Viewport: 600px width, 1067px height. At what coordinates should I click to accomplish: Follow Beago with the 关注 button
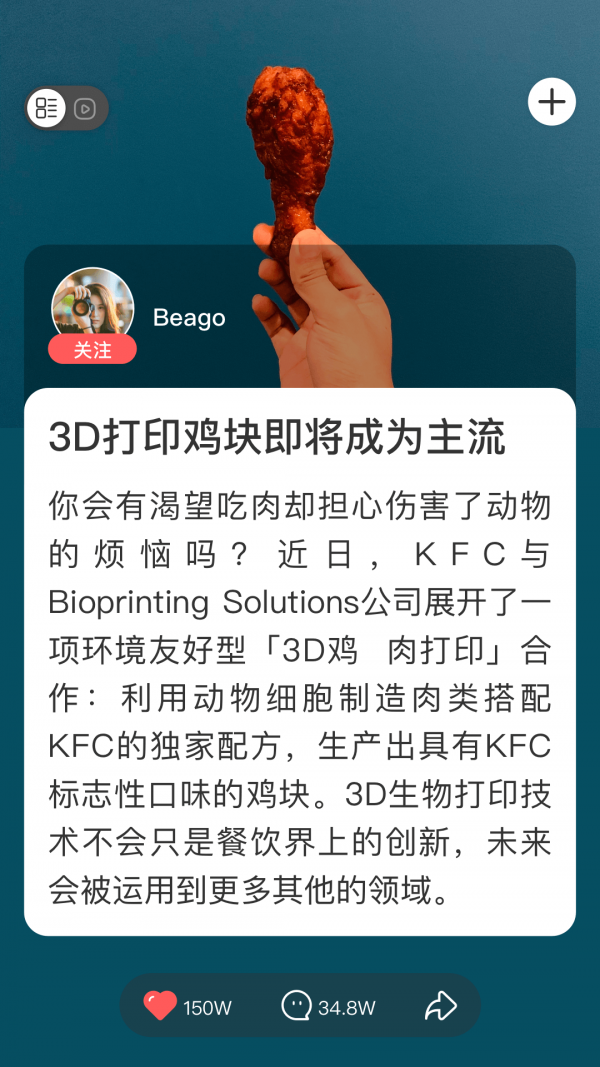click(92, 350)
